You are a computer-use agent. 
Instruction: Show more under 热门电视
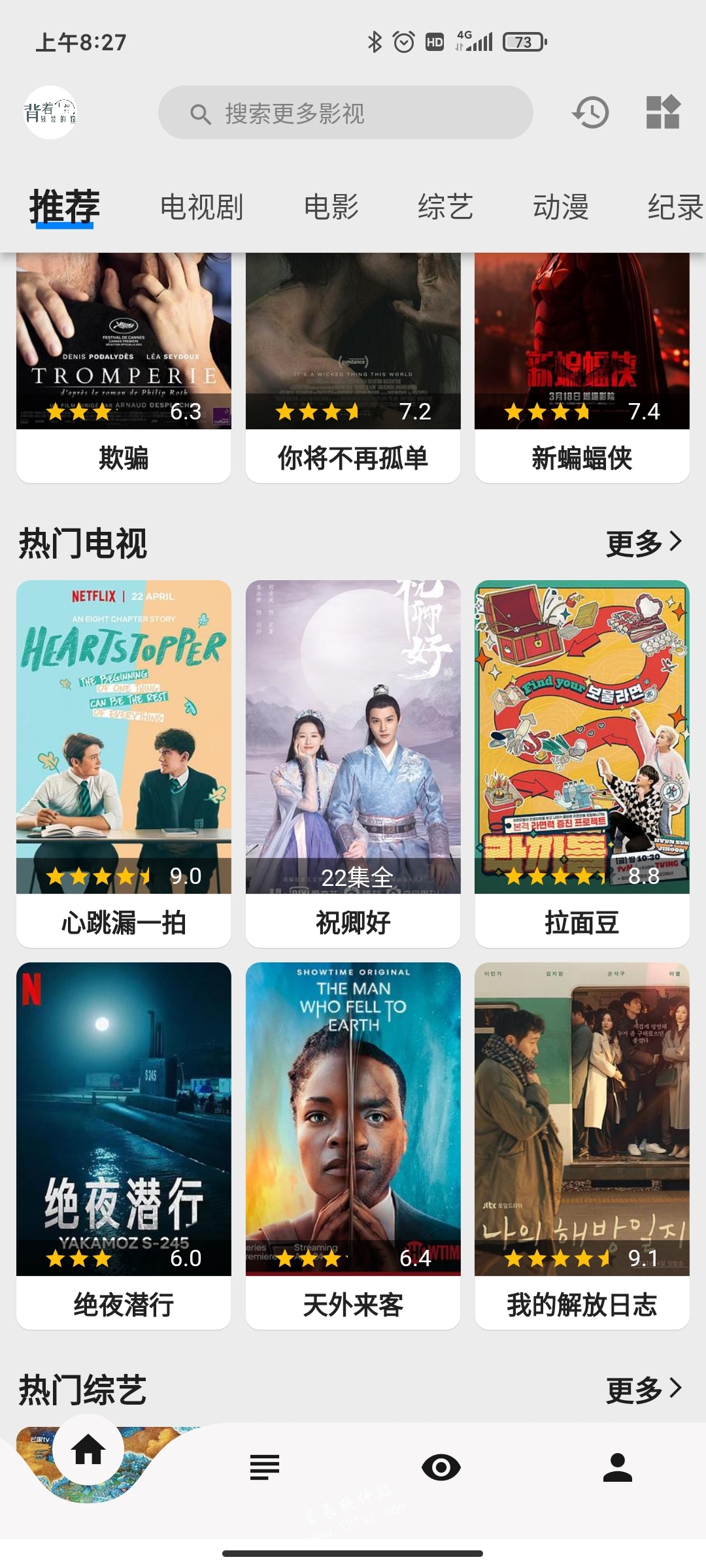[643, 543]
